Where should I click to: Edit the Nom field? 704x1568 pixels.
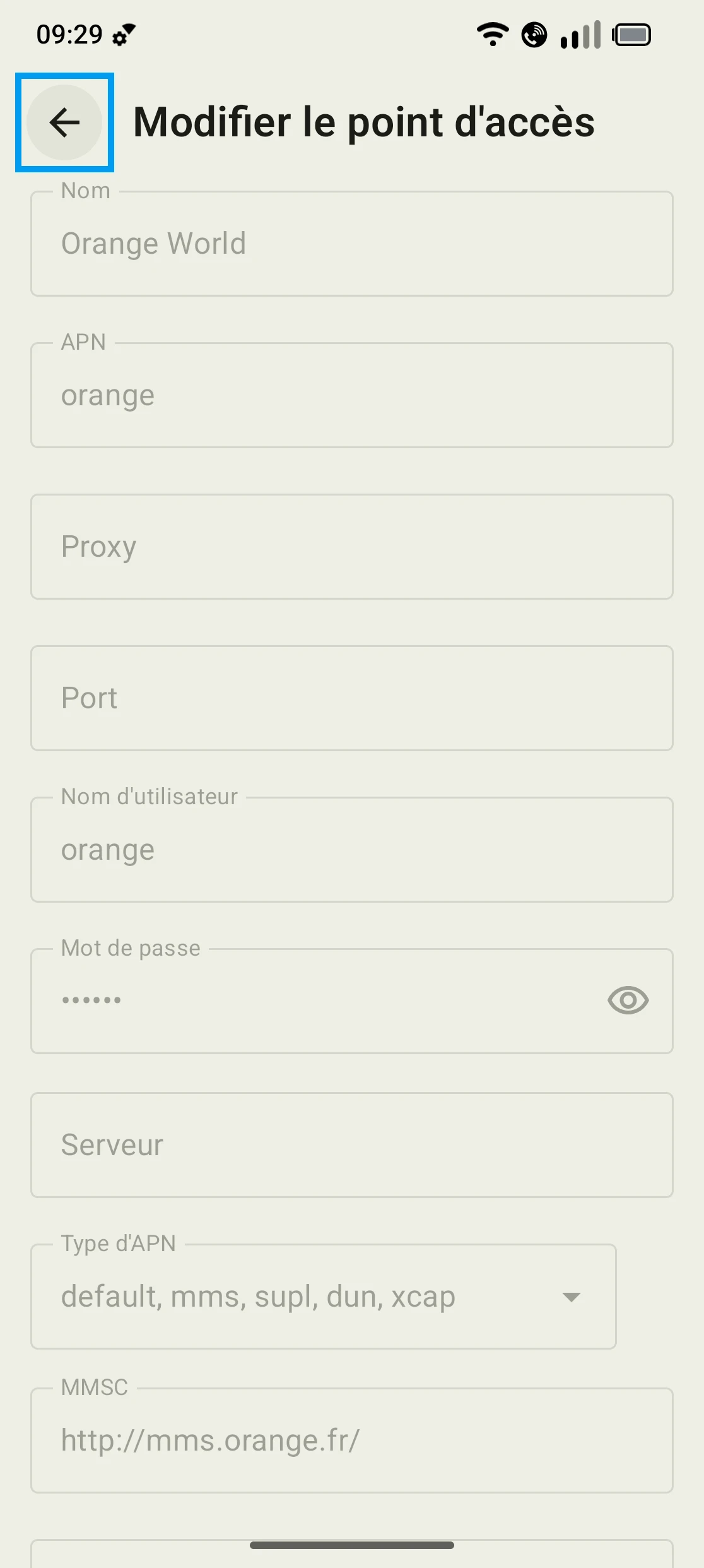351,244
